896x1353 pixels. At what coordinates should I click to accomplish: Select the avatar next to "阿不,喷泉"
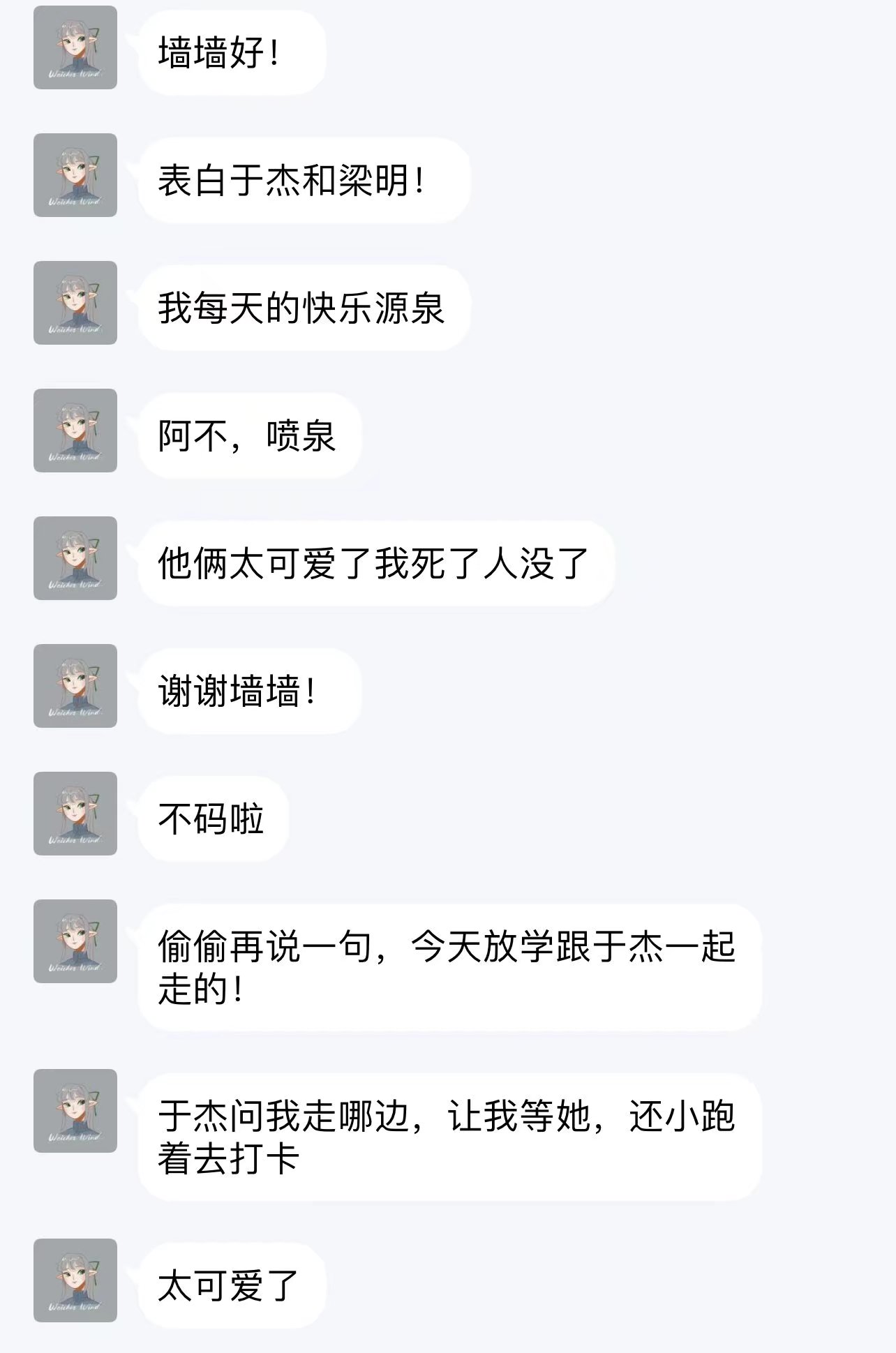(75, 431)
